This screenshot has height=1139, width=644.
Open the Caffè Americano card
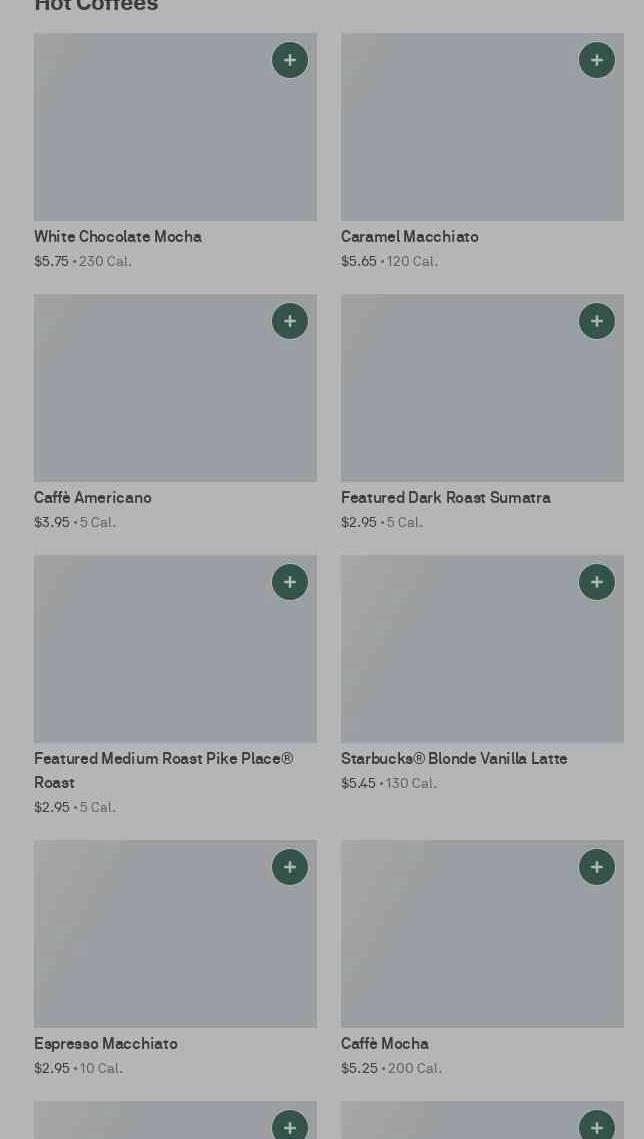click(x=175, y=413)
